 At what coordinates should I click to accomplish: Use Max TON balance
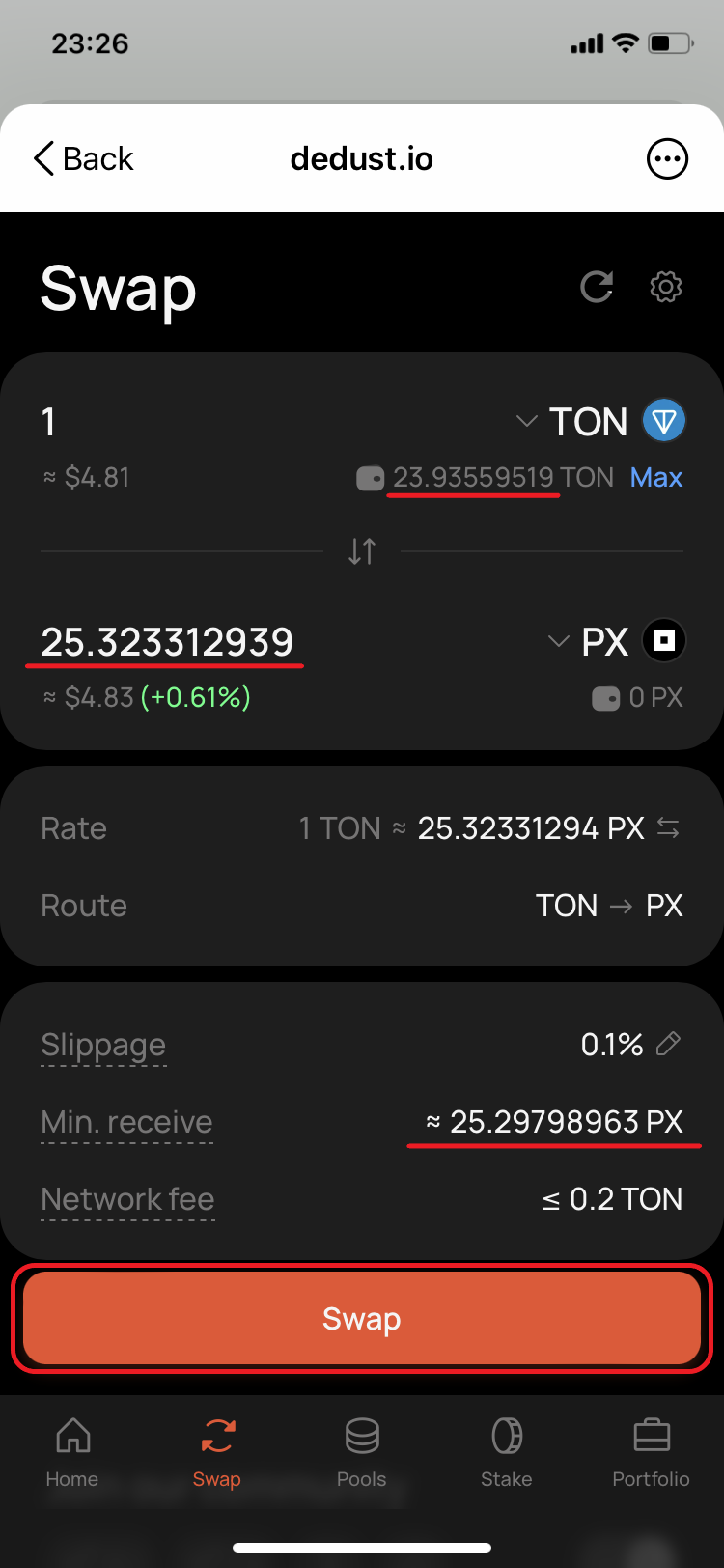click(x=656, y=477)
